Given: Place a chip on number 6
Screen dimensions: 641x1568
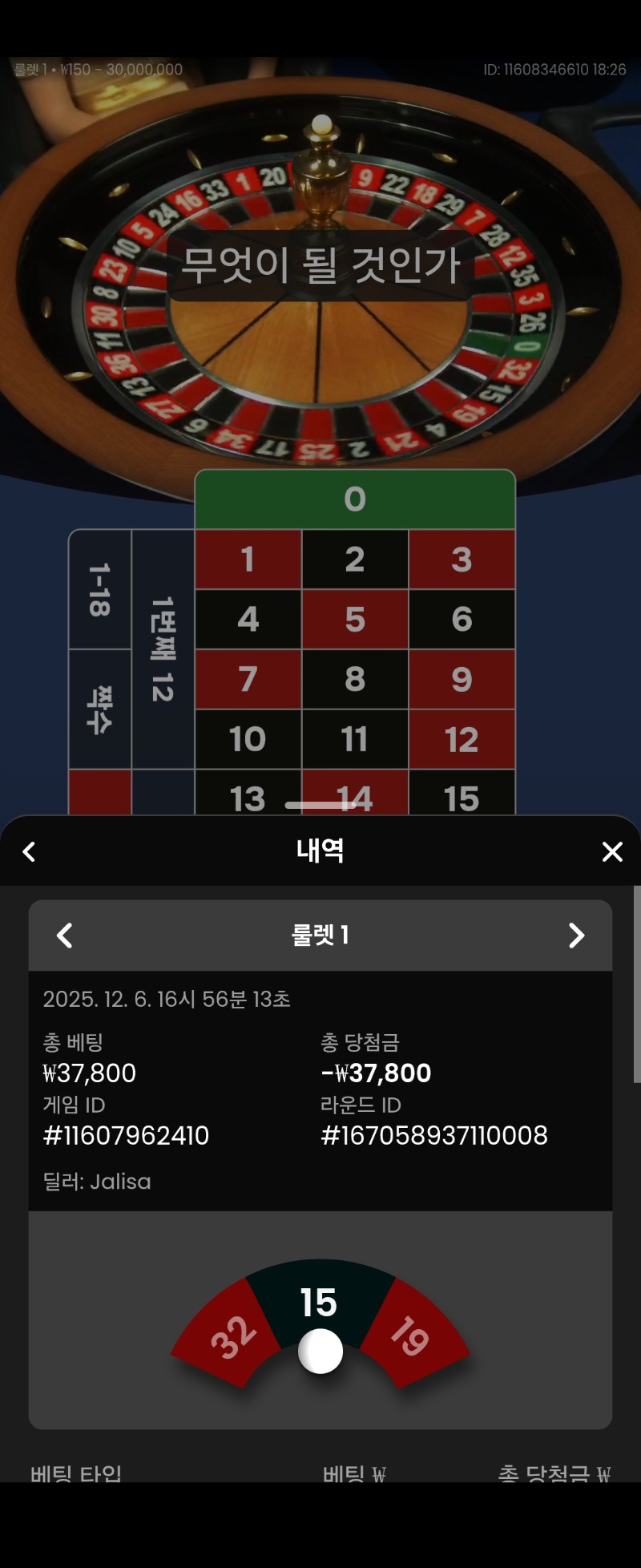Looking at the screenshot, I should point(462,619).
